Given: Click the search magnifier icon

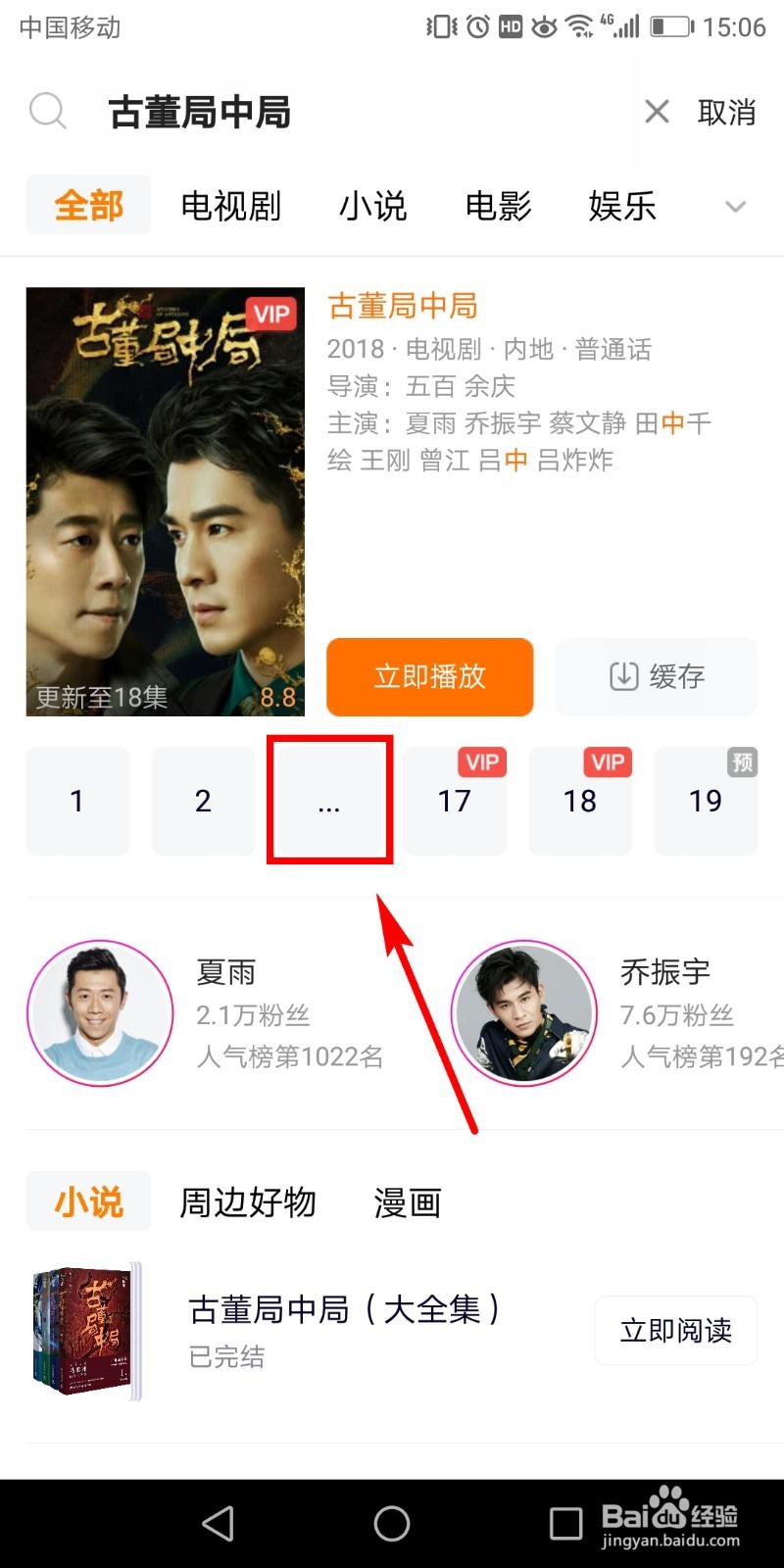Looking at the screenshot, I should [x=47, y=111].
